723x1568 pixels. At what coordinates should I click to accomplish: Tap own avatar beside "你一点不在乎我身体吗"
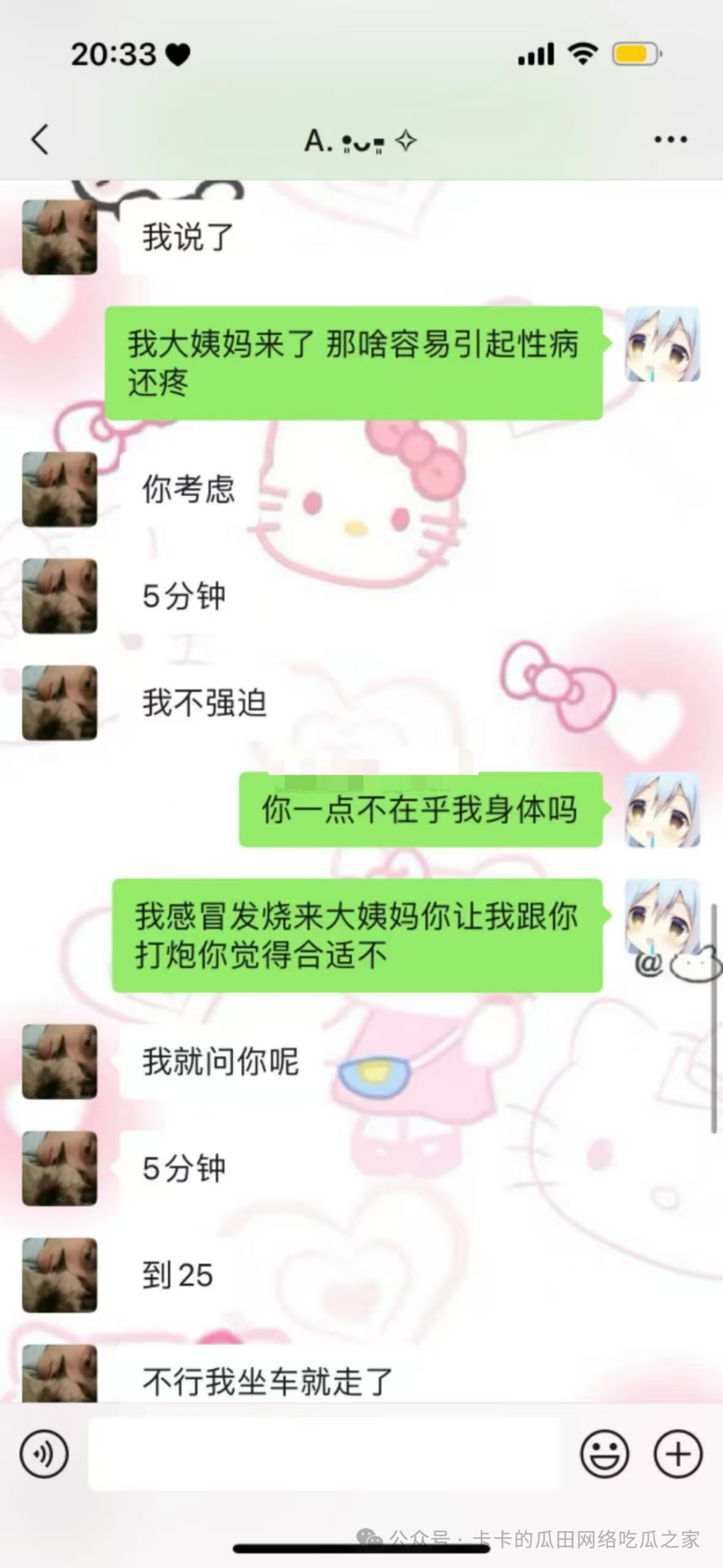pos(662,809)
